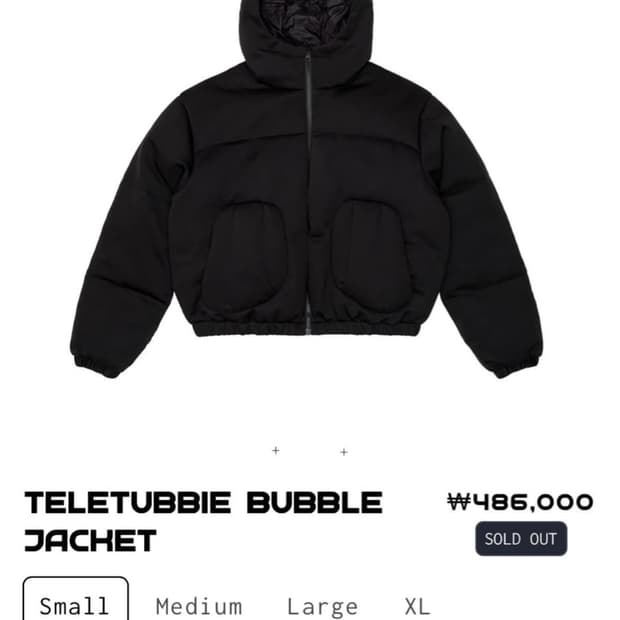Open the black jacket product image
Screen dimensions: 620x620
click(x=307, y=189)
